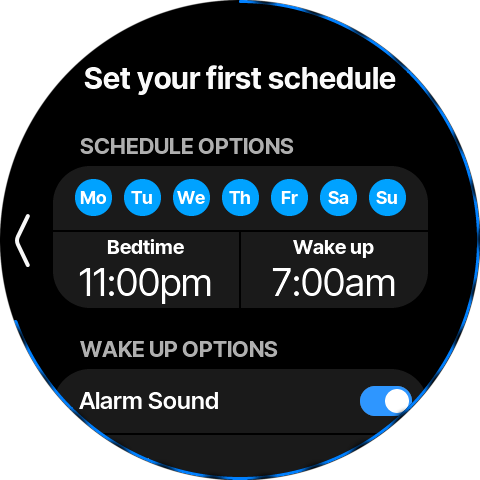480x480 pixels.
Task: Go back using the left chevron
Action: pyautogui.click(x=23, y=240)
